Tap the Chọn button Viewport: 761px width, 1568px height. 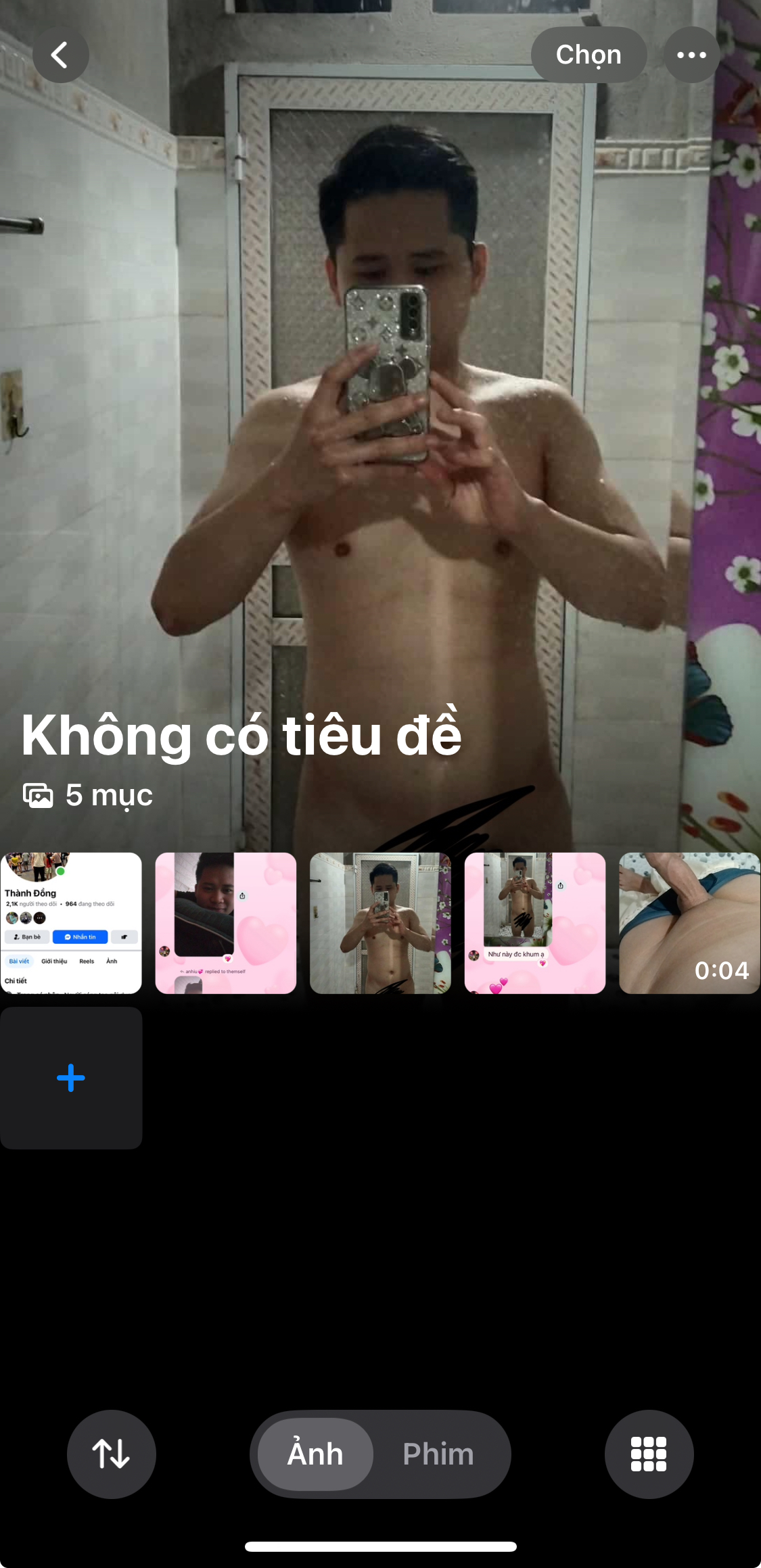click(x=588, y=55)
